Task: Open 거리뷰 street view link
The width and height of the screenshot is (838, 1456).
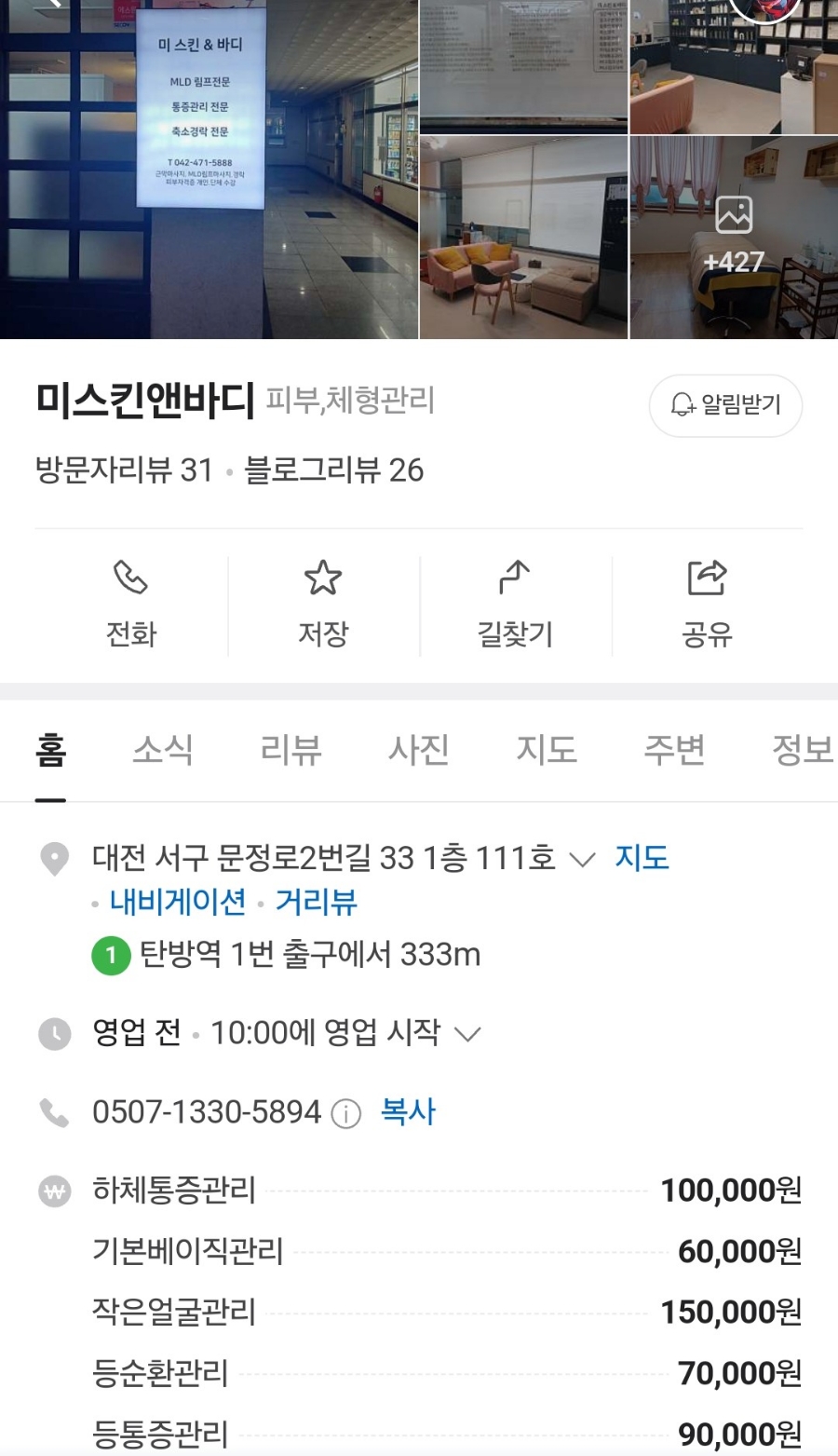Action: point(316,902)
